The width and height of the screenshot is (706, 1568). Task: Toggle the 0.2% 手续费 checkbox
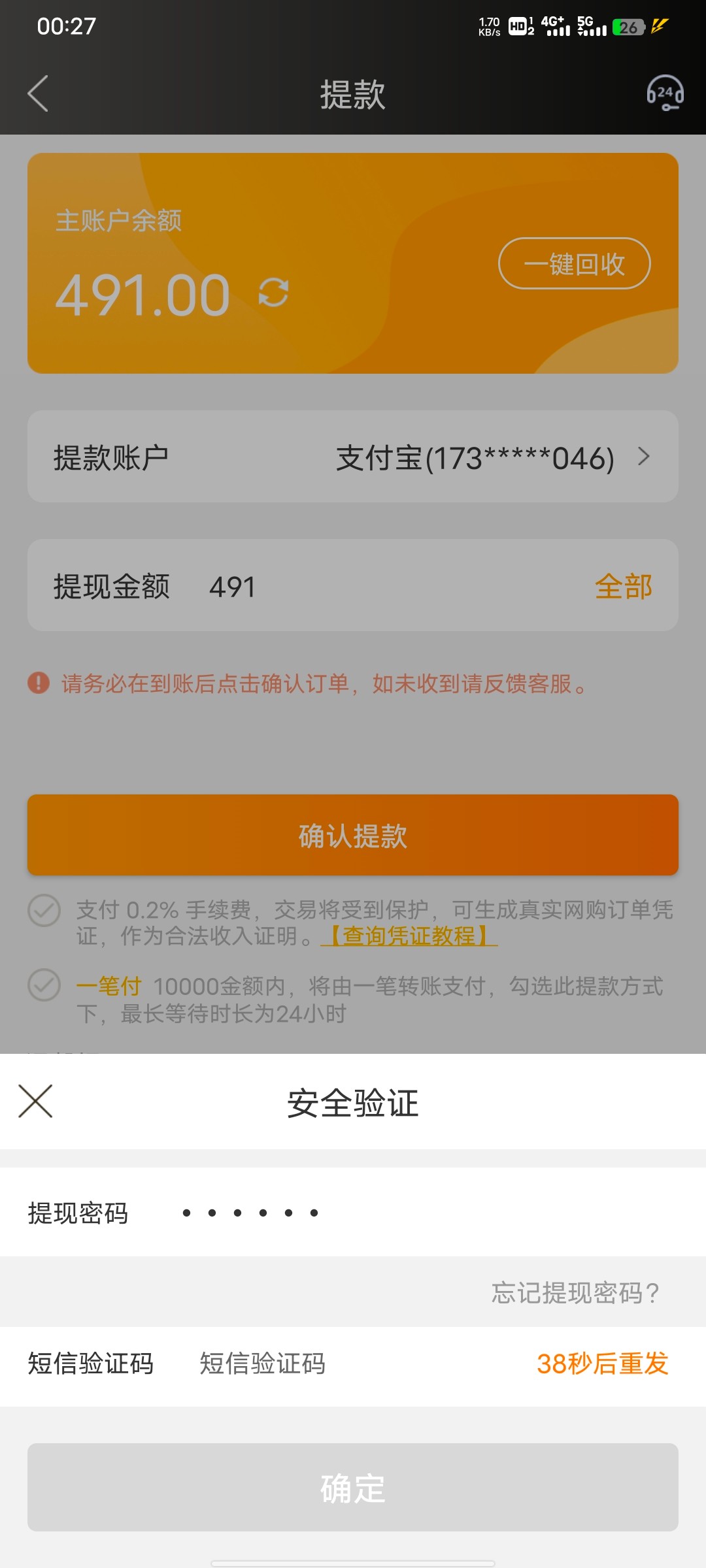pos(44,910)
